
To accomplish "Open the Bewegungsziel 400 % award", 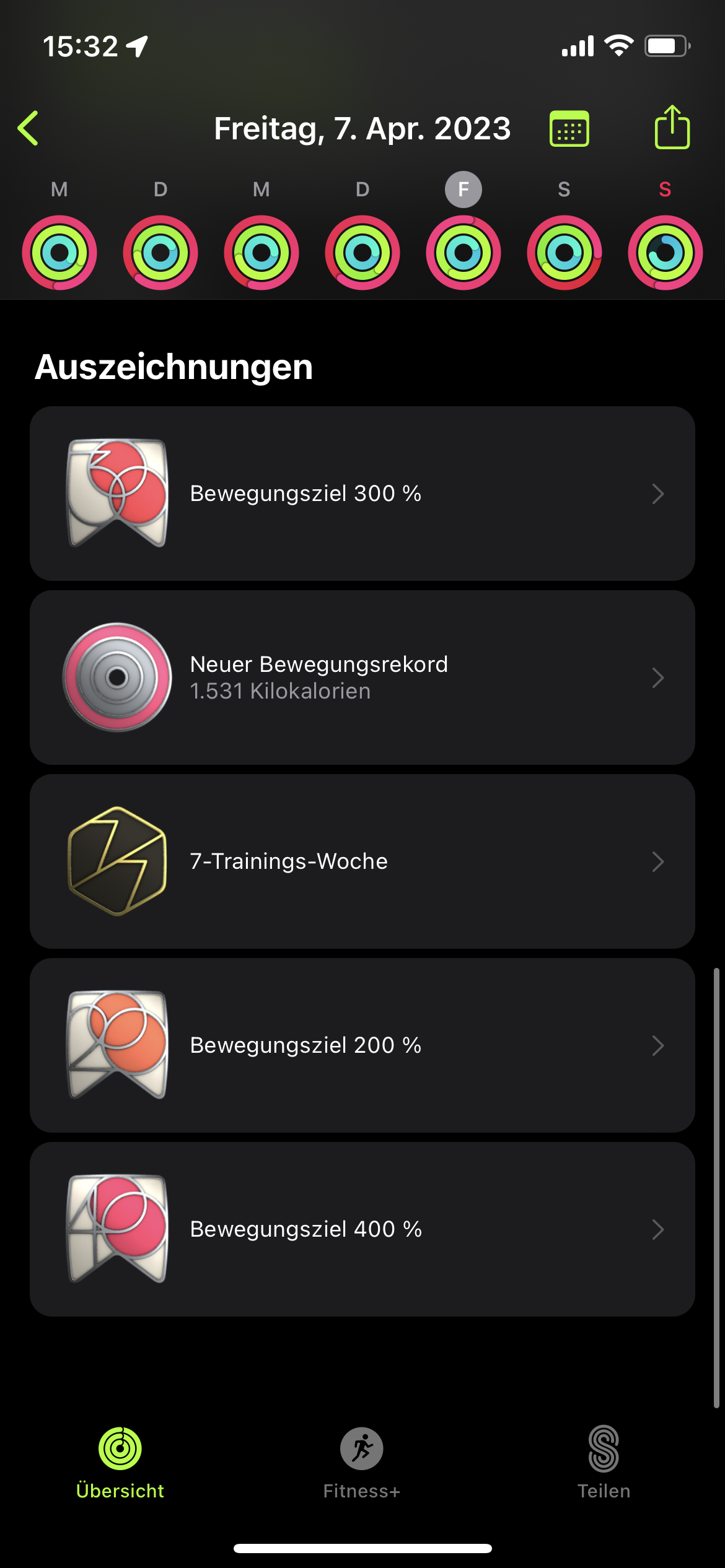I will pyautogui.click(x=362, y=1229).
